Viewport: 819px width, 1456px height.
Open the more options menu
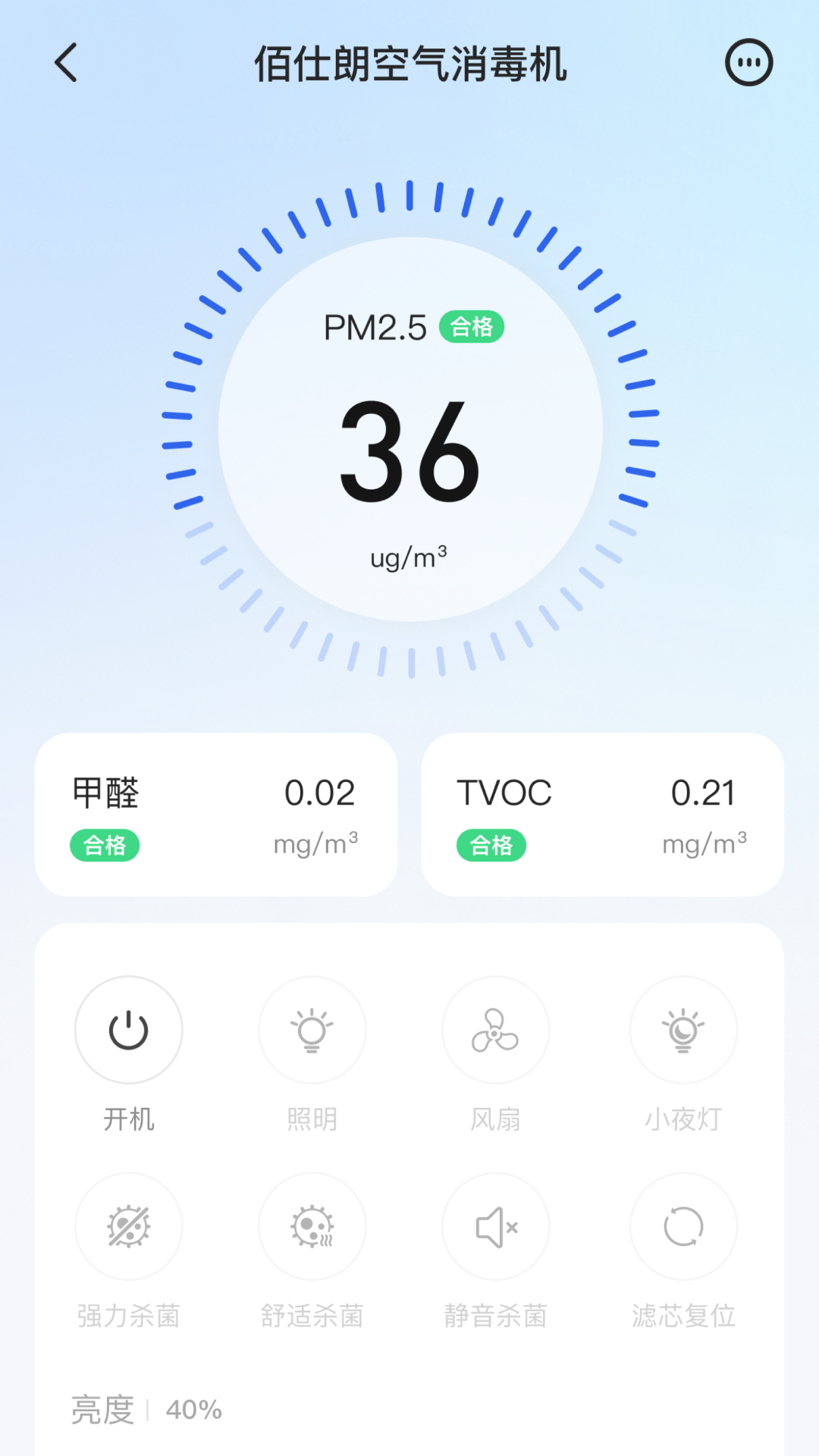[748, 63]
